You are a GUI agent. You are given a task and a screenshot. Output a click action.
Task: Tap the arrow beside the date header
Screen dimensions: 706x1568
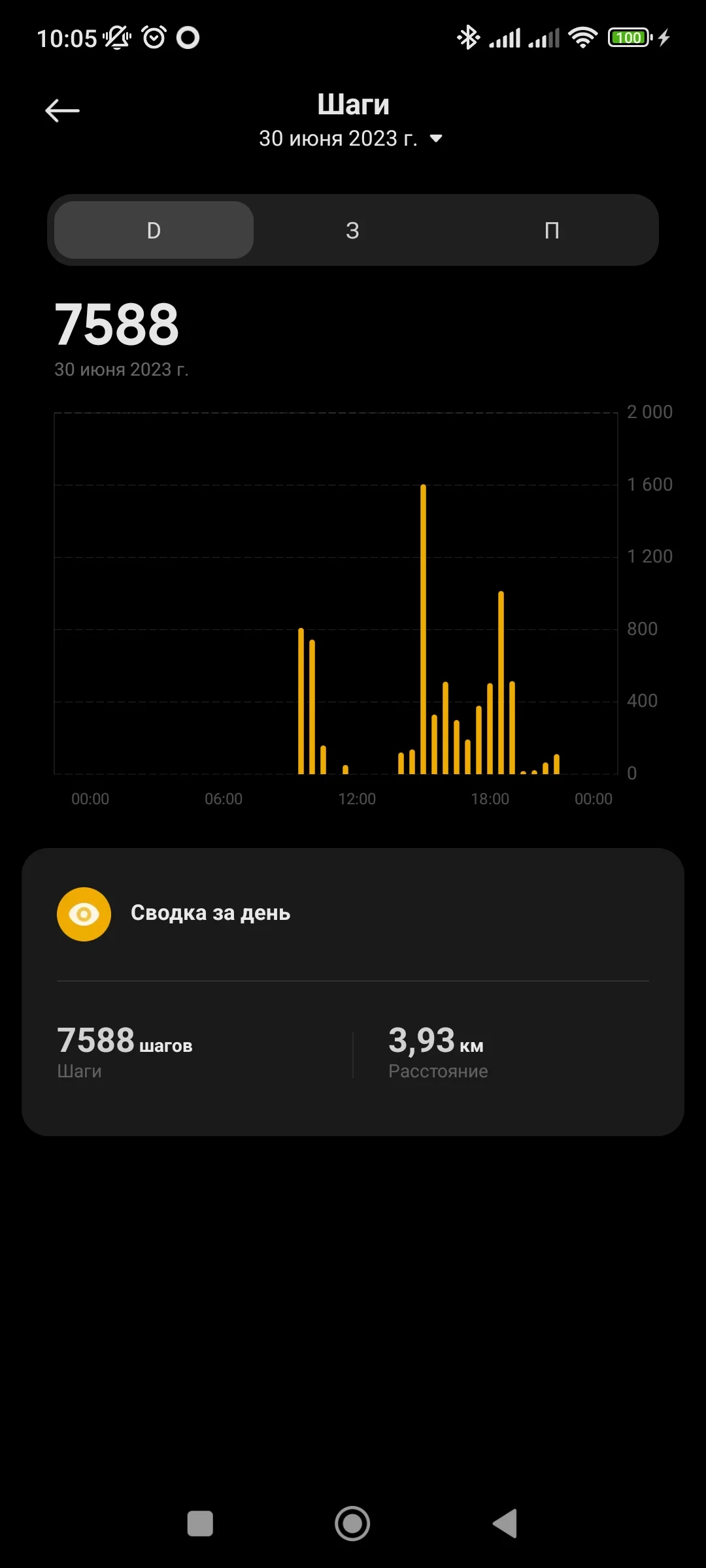[436, 139]
